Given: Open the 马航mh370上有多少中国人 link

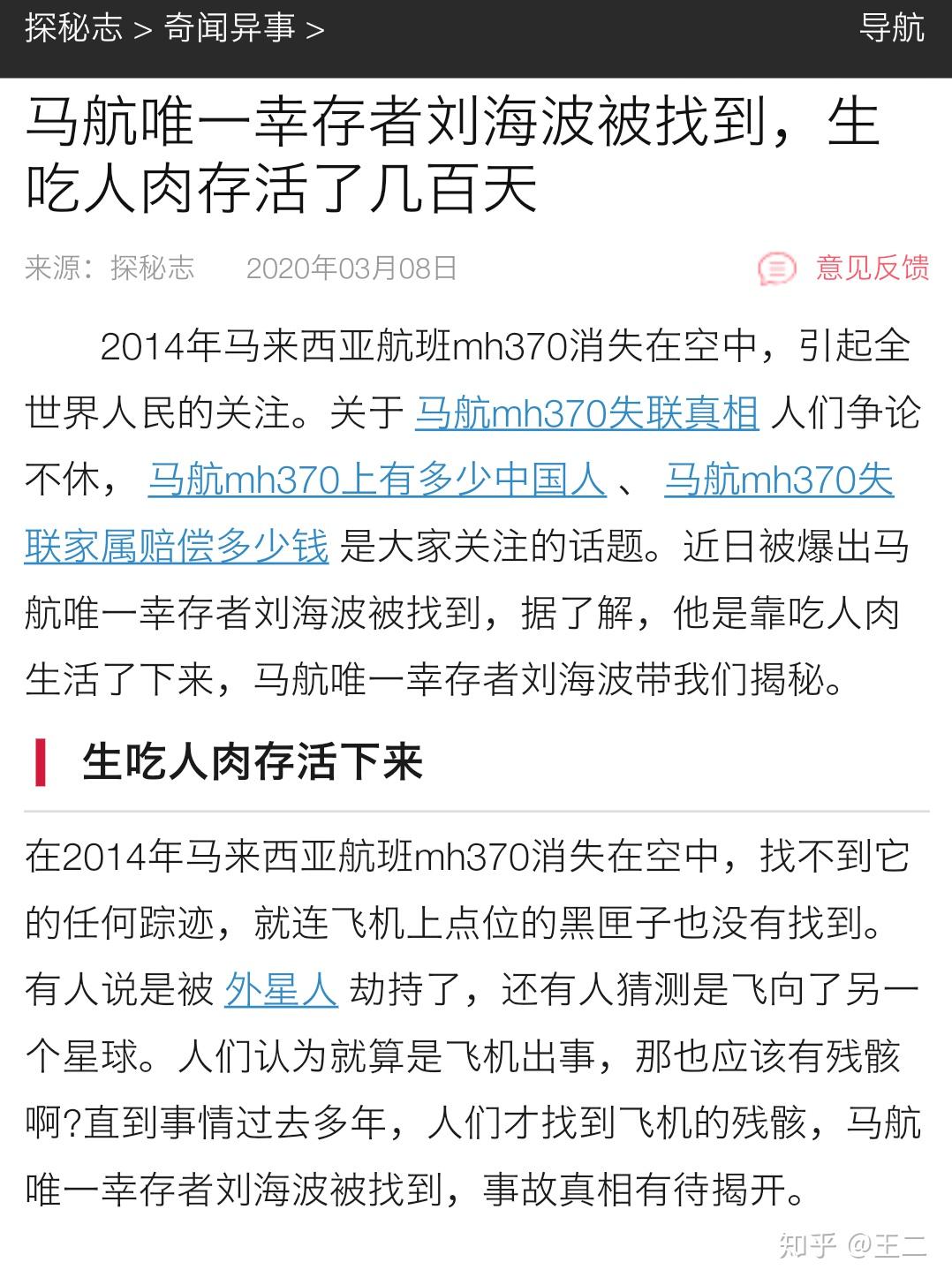Looking at the screenshot, I should (377, 480).
